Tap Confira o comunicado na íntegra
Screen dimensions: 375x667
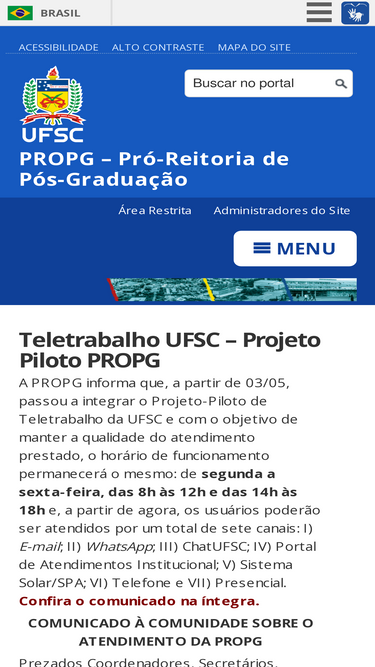pos(139,601)
